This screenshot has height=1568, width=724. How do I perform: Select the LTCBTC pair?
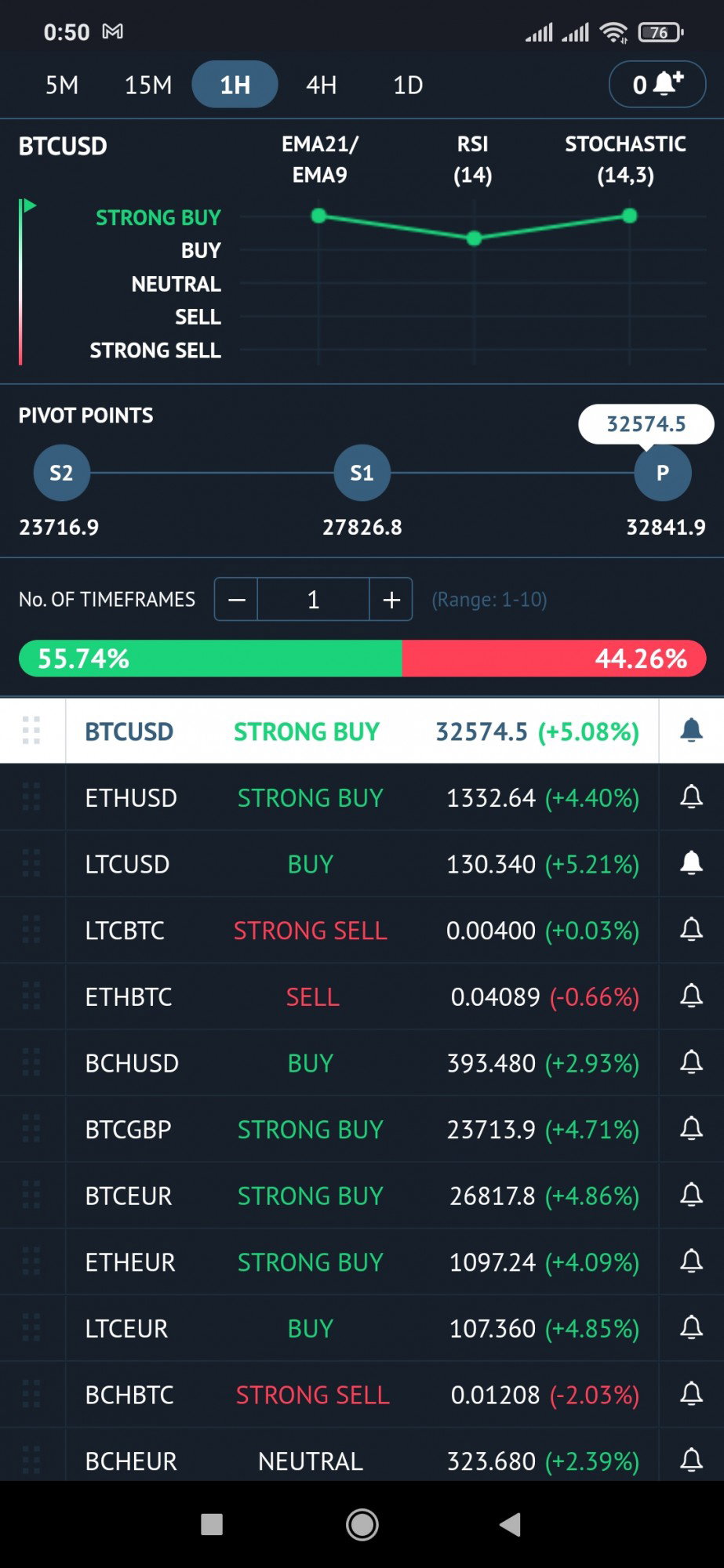(x=362, y=931)
